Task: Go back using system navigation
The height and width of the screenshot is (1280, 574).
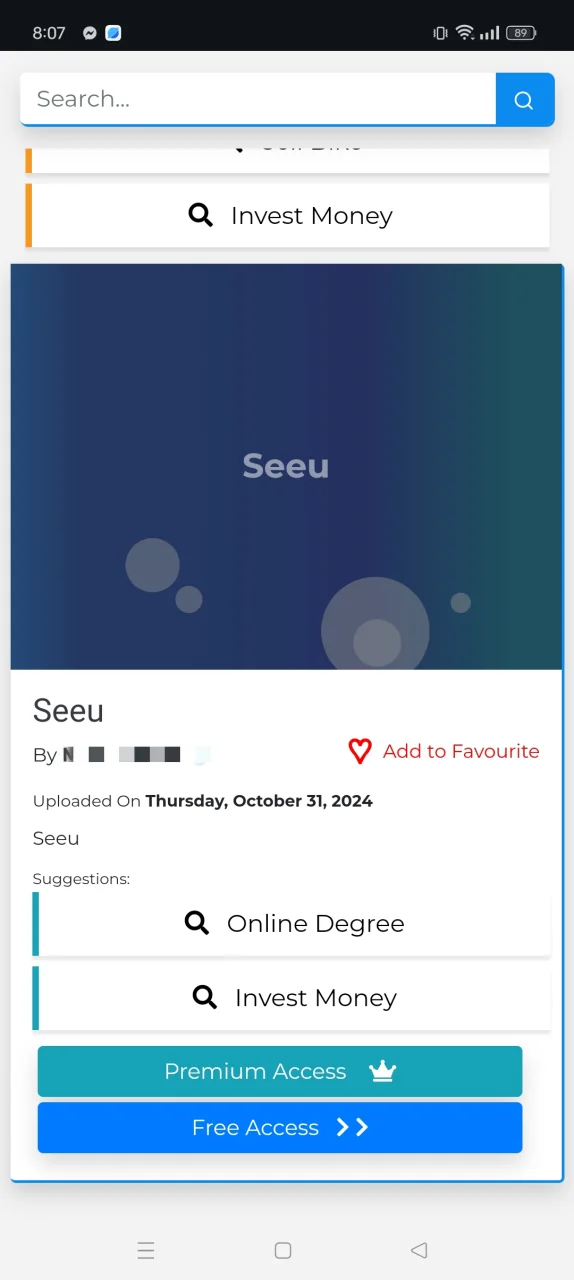Action: (x=419, y=1250)
